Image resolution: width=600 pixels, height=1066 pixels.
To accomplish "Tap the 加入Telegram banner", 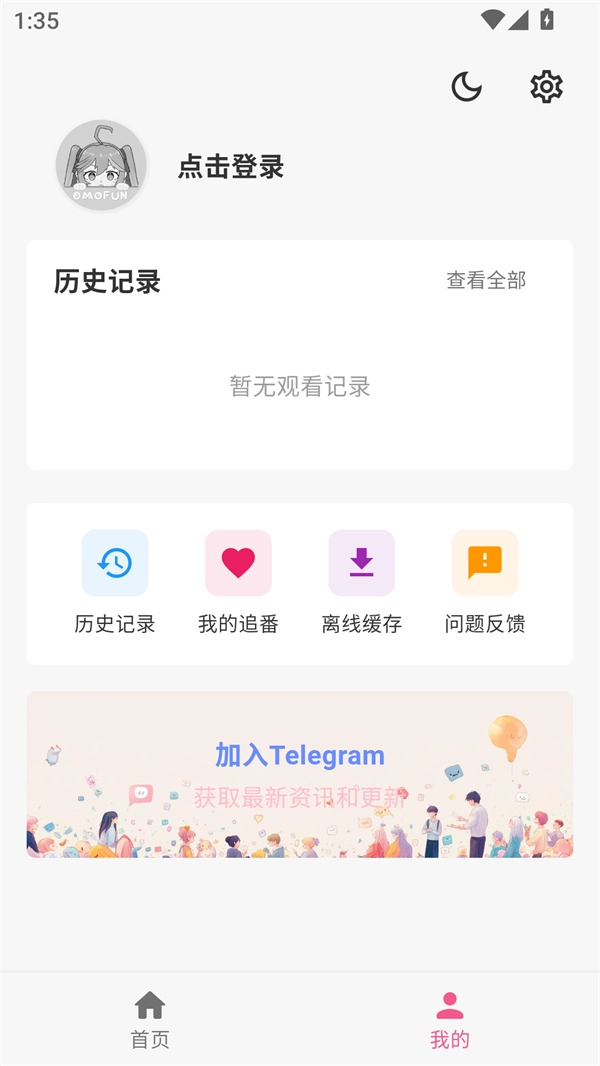I will pyautogui.click(x=300, y=774).
